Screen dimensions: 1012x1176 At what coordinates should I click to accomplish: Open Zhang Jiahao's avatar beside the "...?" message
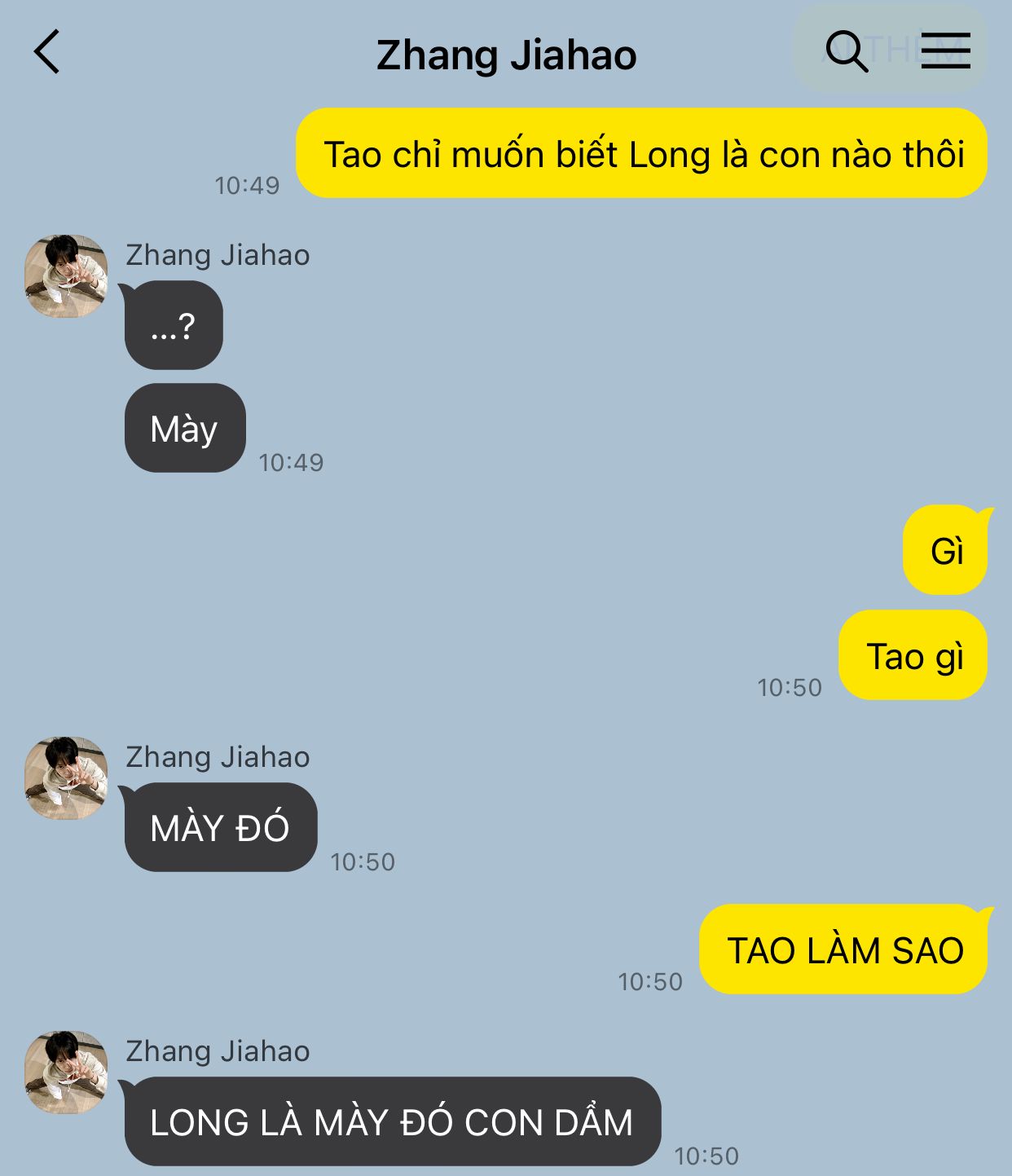[66, 276]
